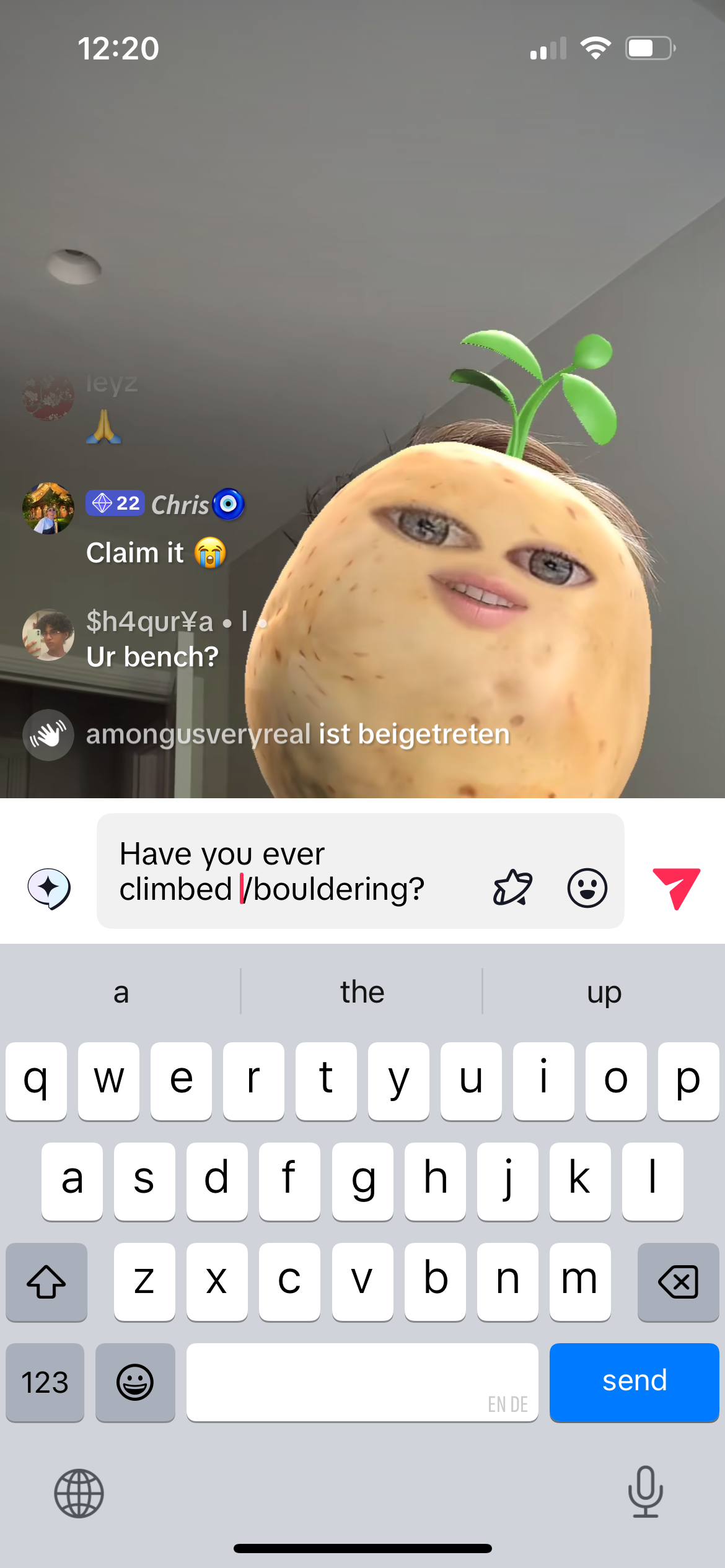Open the sparkle chat bubble icon
The height and width of the screenshot is (1568, 725).
pyautogui.click(x=49, y=887)
